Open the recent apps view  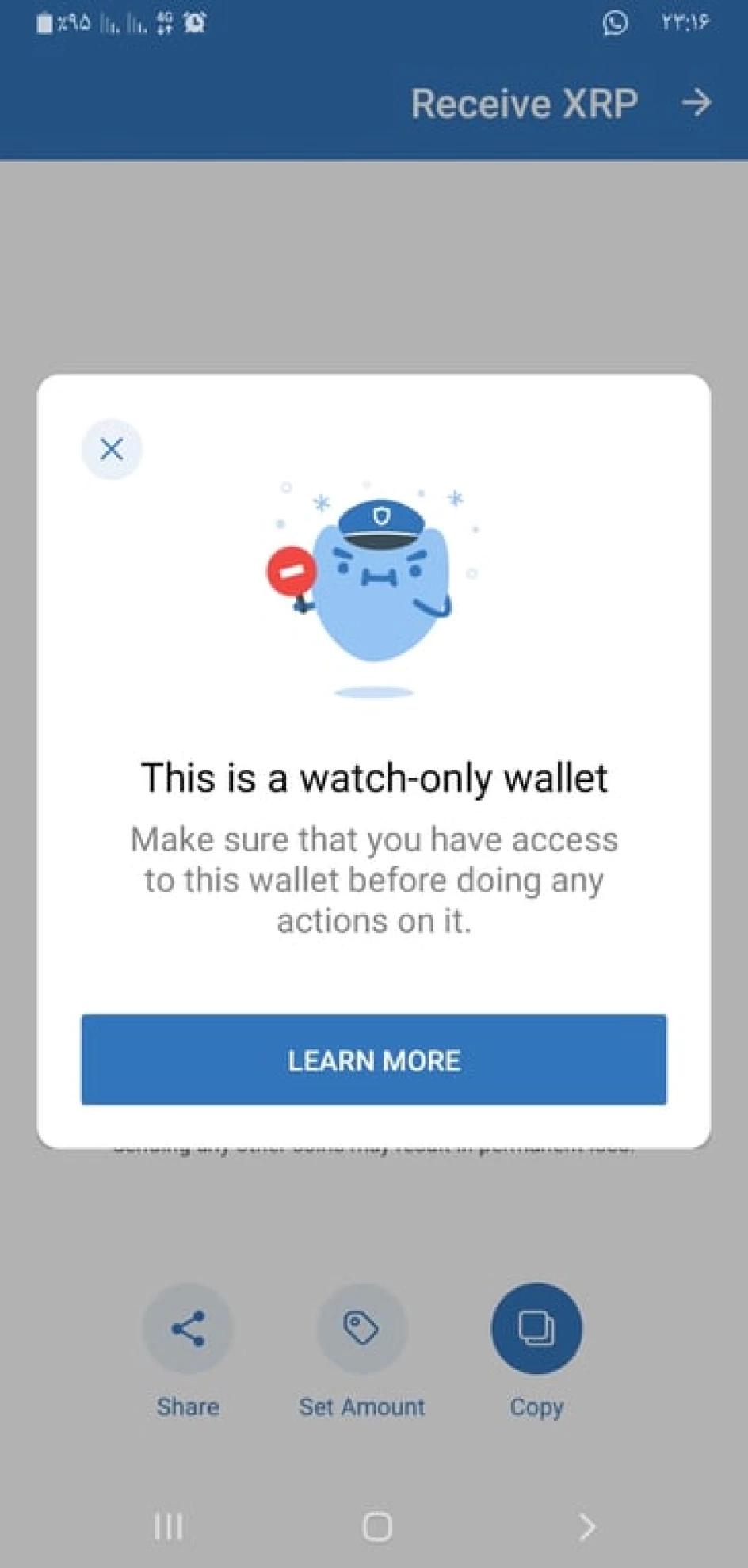(x=168, y=1527)
